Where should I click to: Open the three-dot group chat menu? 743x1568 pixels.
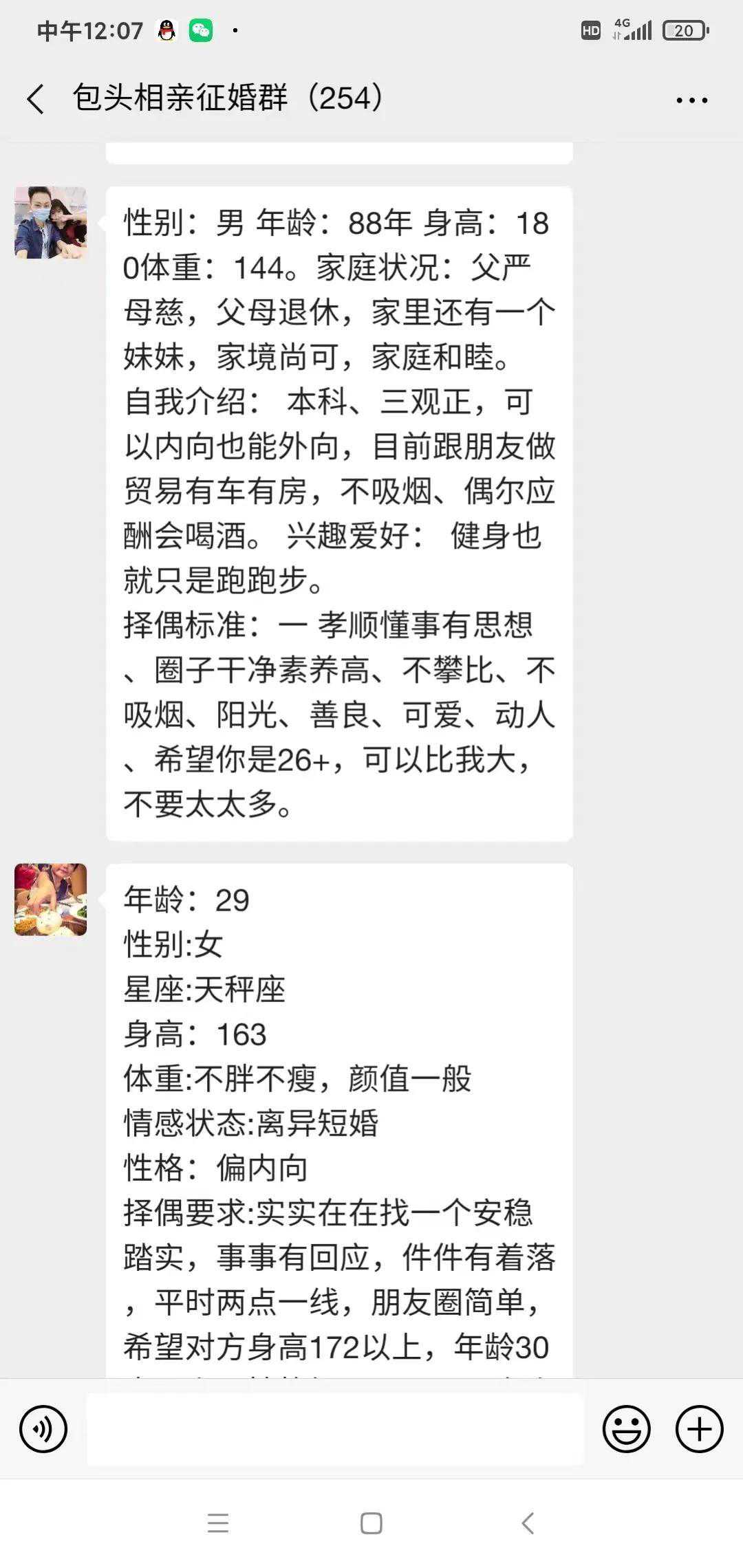click(x=691, y=100)
